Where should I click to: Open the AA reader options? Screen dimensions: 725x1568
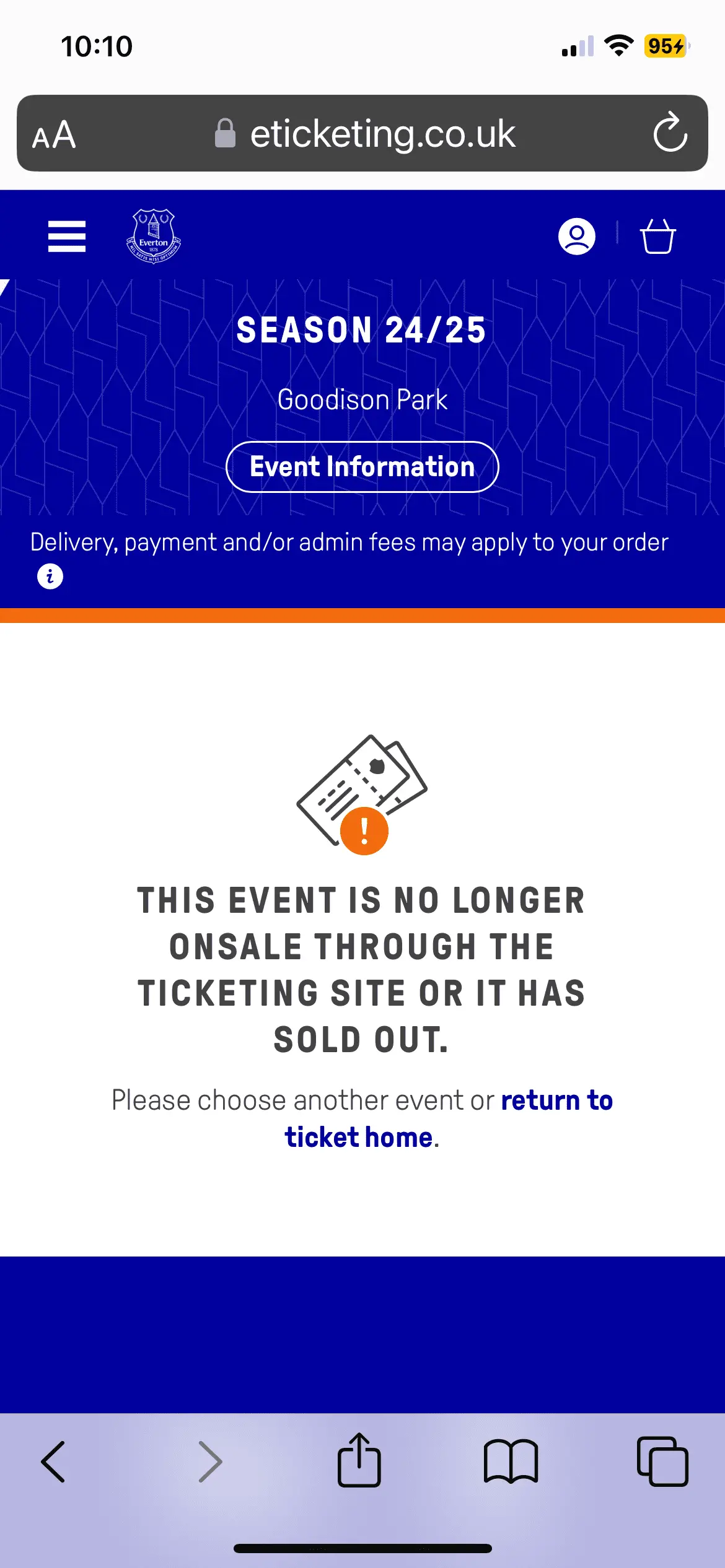55,134
